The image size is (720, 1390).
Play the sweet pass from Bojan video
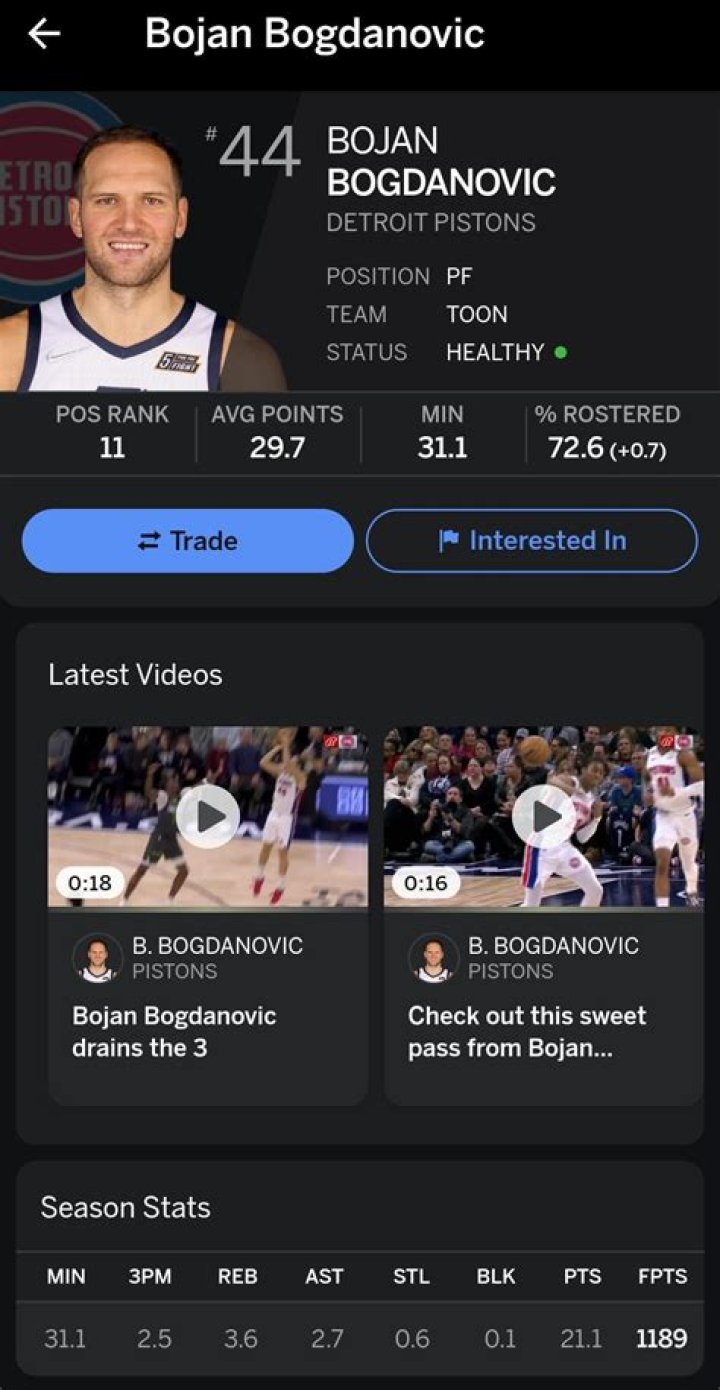pos(544,816)
